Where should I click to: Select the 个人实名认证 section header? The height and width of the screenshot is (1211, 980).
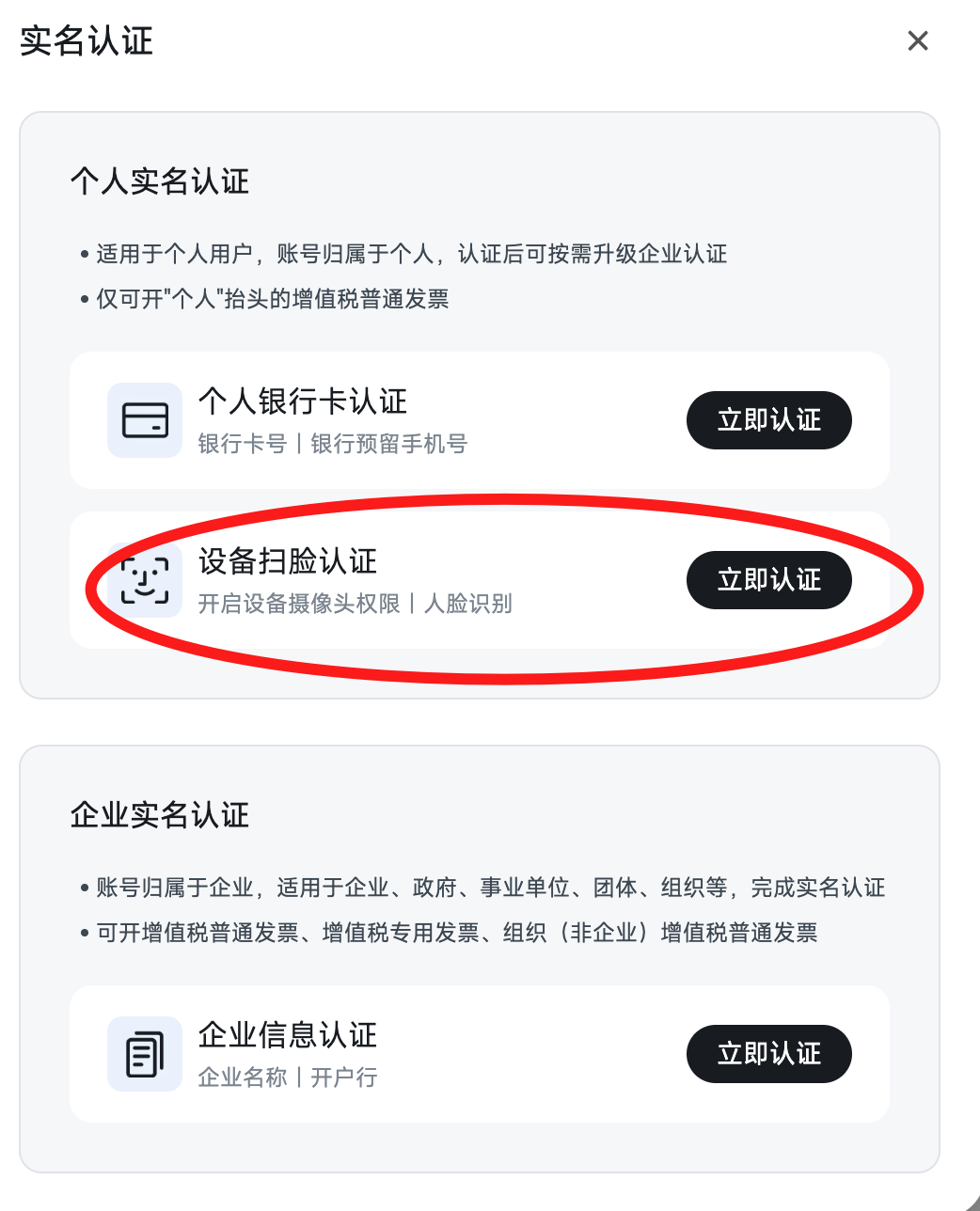161,182
